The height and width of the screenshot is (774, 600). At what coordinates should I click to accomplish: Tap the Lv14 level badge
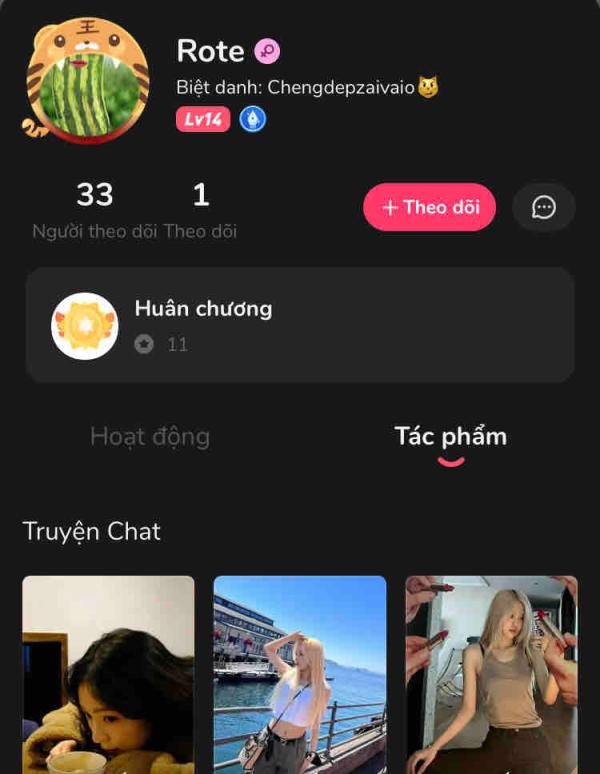coord(203,120)
